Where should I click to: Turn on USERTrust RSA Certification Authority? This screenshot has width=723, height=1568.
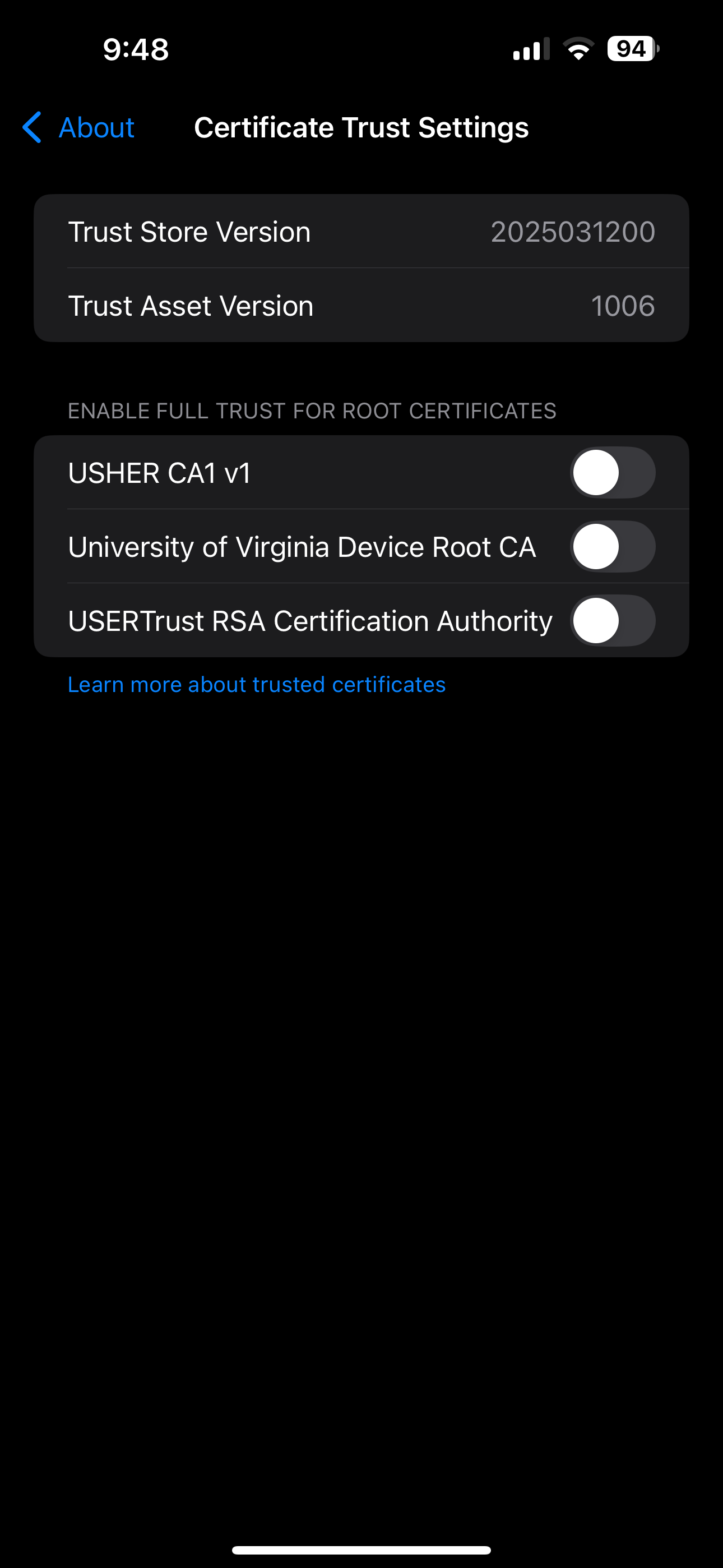click(x=612, y=620)
